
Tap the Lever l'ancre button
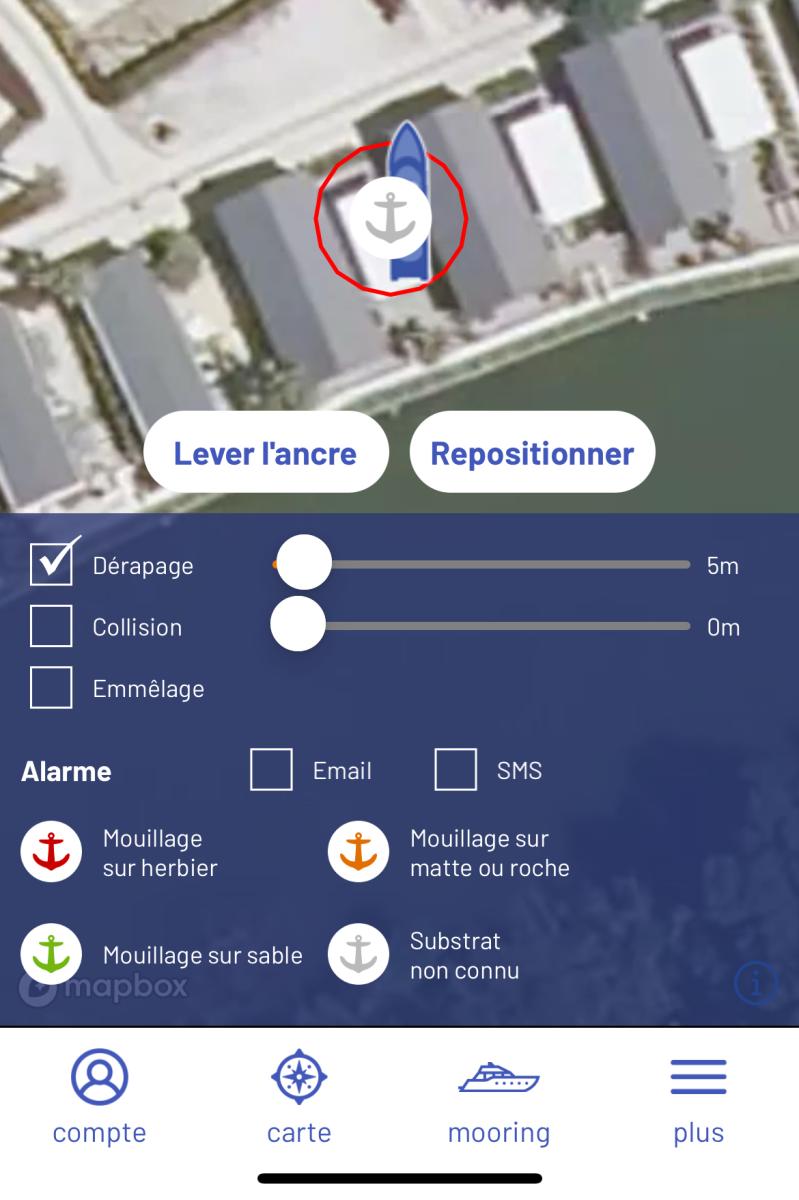click(x=265, y=453)
